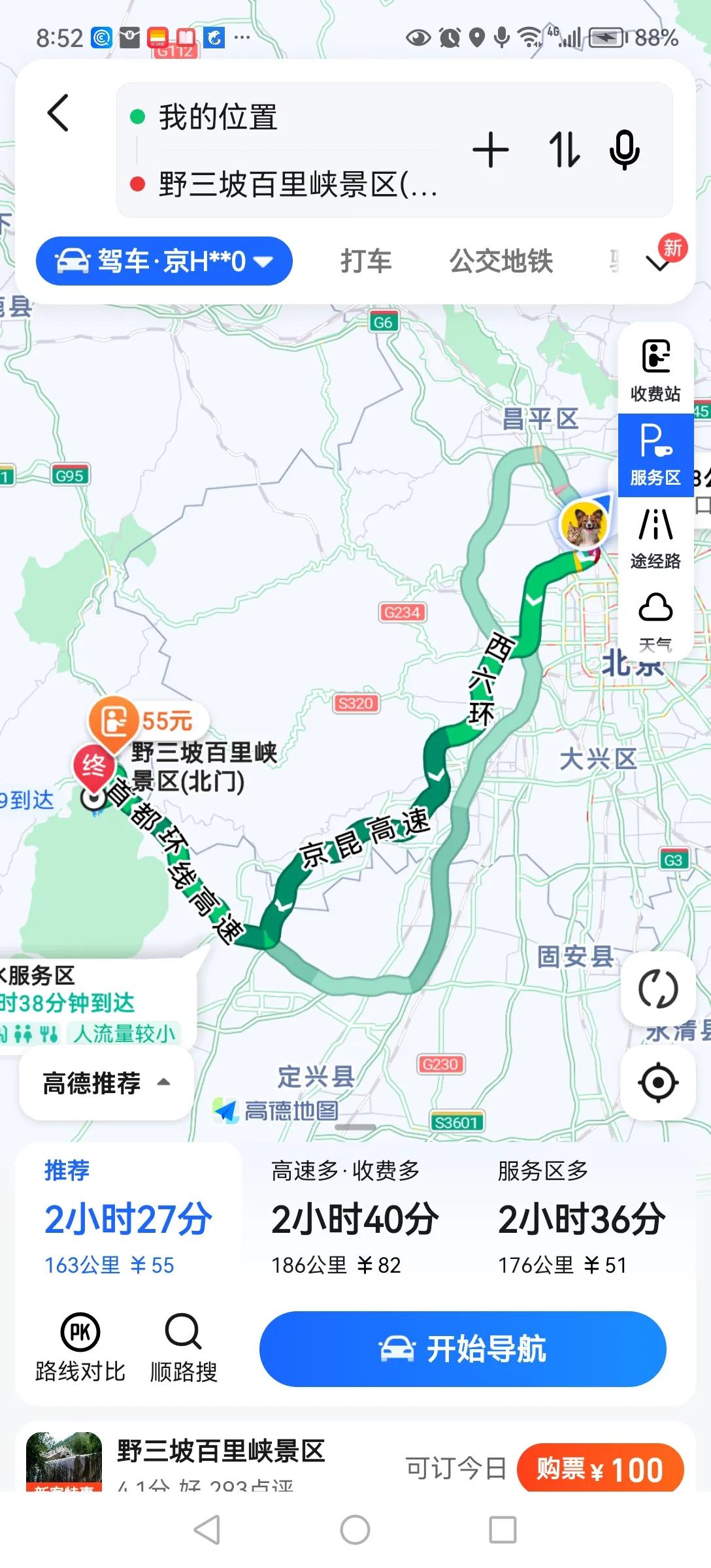This screenshot has height=1568, width=711.
Task: Select the 收费站 tollgate icon
Action: point(655,369)
